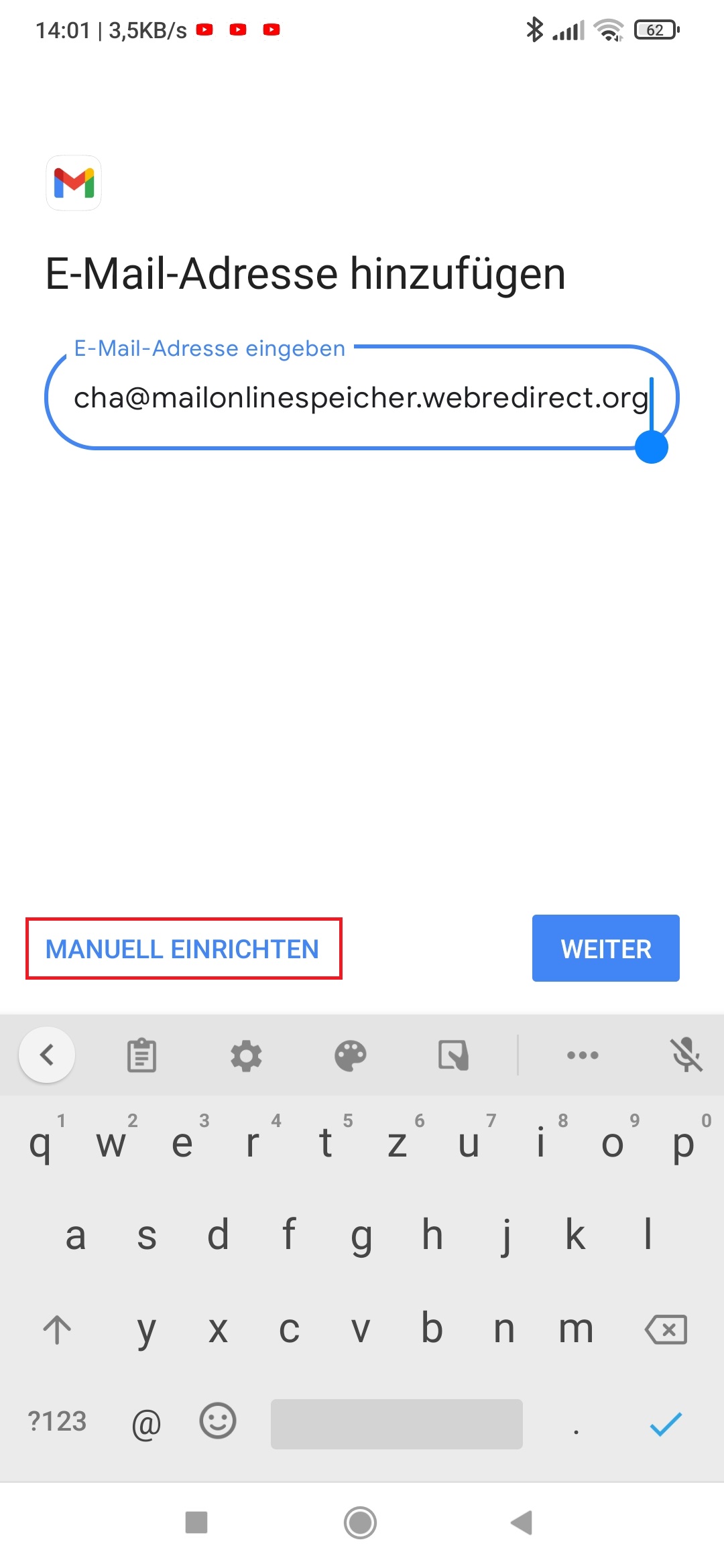
Task: Tap the MANUELL EINRICHTEN button
Action: [x=183, y=949]
